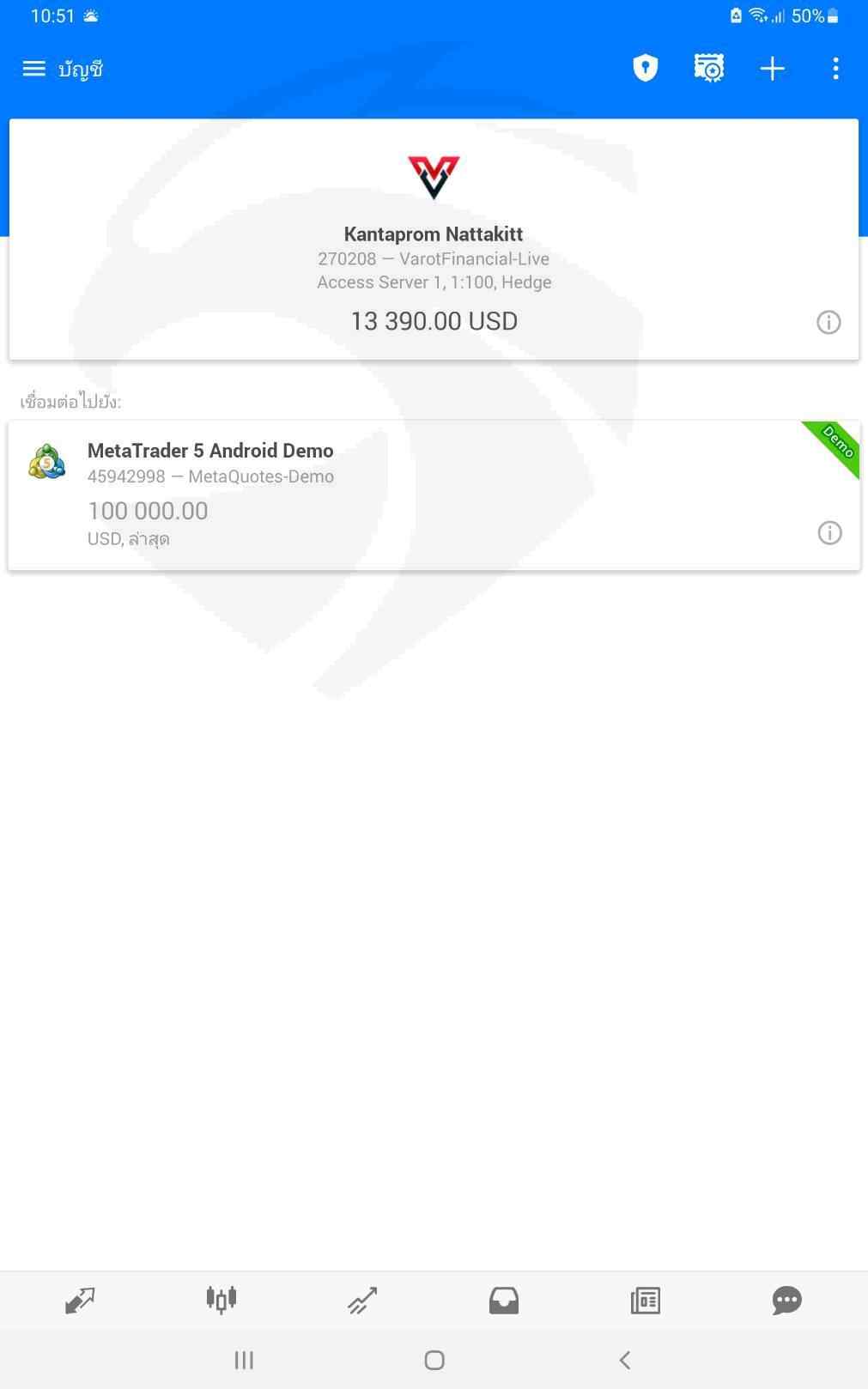Screen dimensions: 868x1389
Task: Show info for MetaQuotes-Demo account
Action: (829, 533)
